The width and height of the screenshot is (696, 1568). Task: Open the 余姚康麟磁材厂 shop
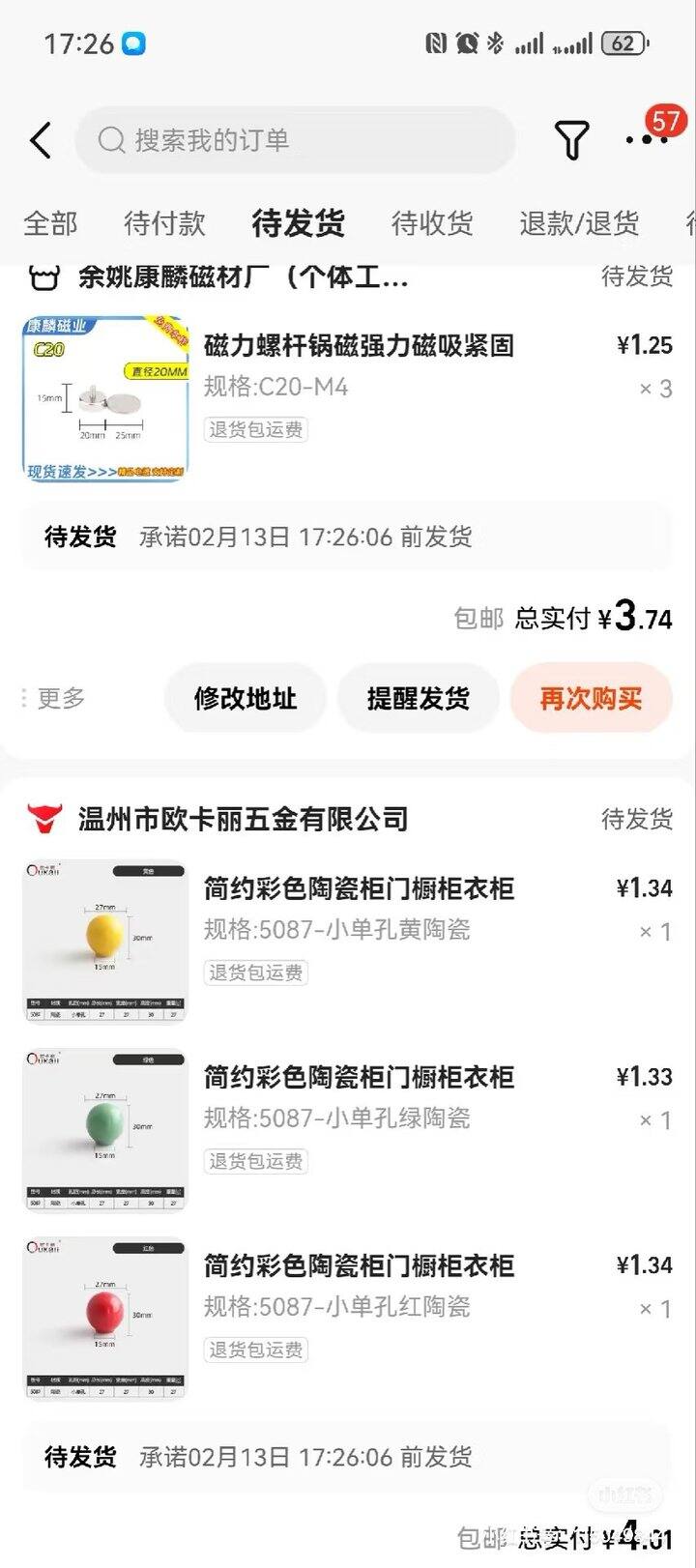(242, 277)
